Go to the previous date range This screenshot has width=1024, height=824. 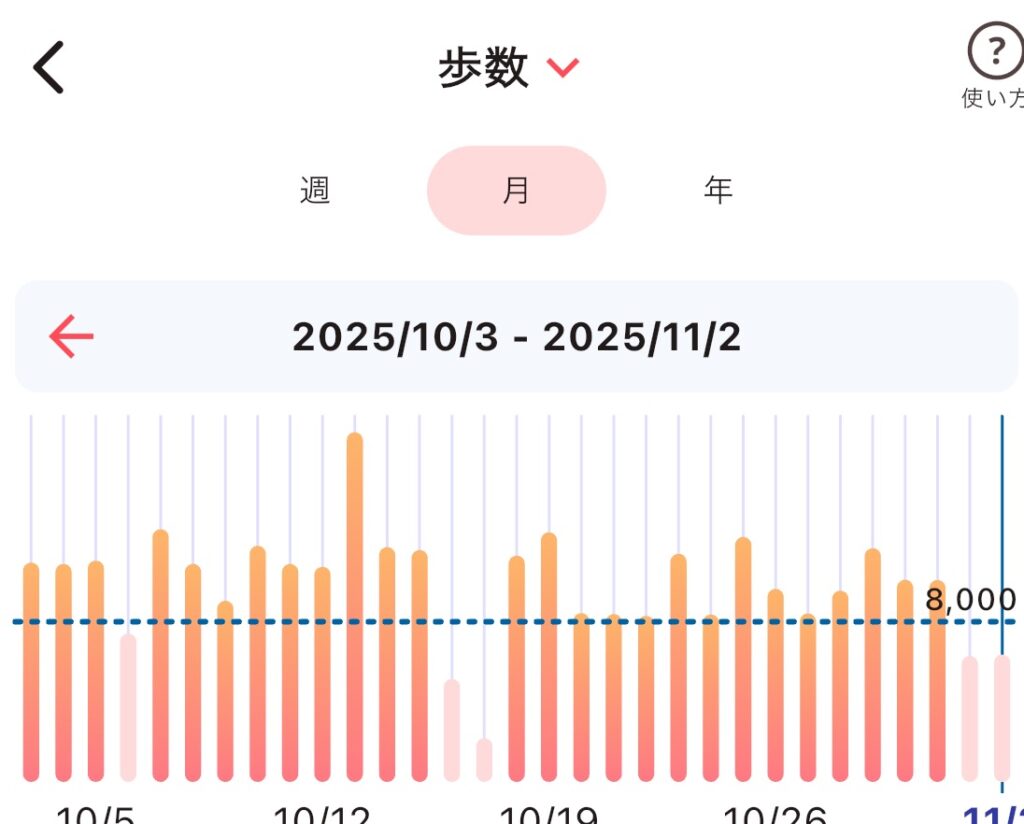click(71, 337)
